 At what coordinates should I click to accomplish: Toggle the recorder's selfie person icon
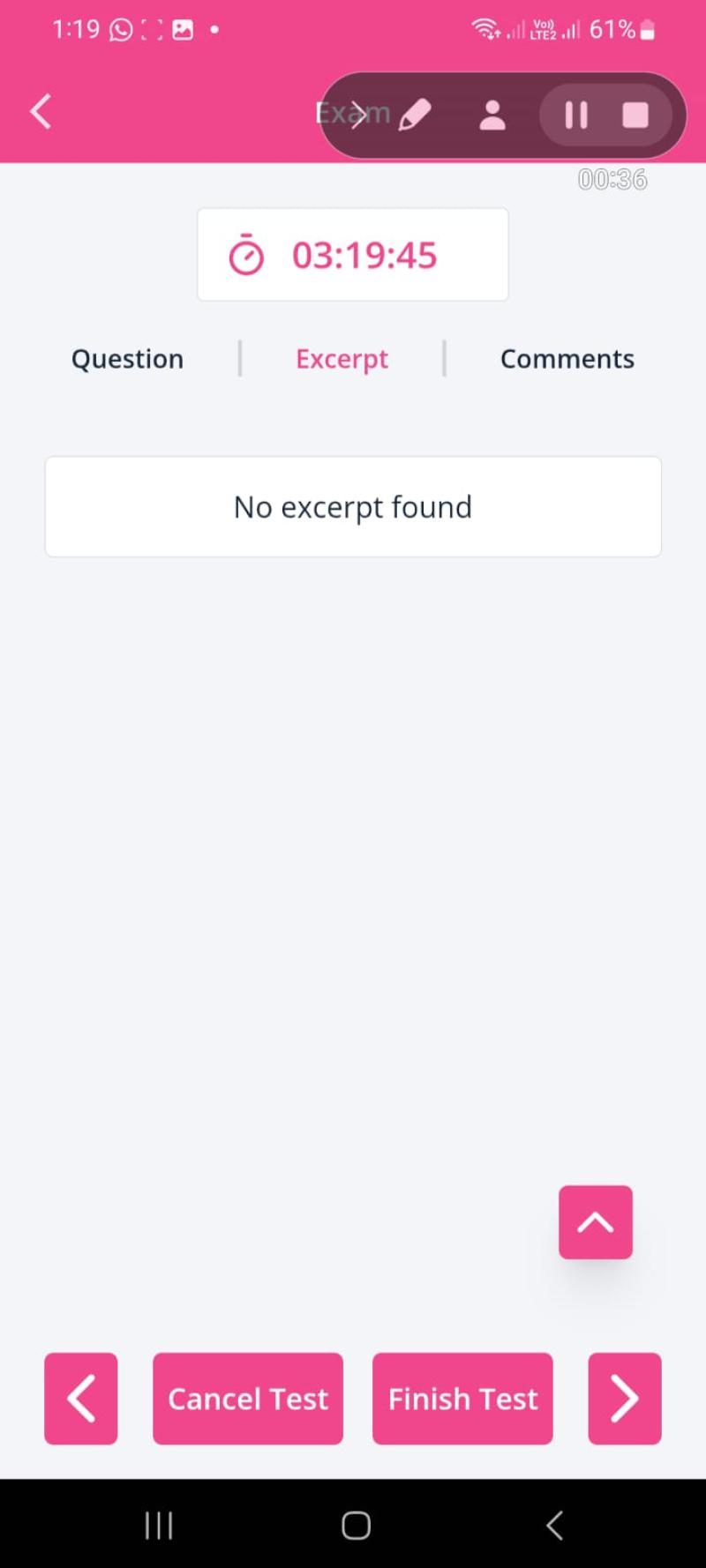[x=492, y=115]
